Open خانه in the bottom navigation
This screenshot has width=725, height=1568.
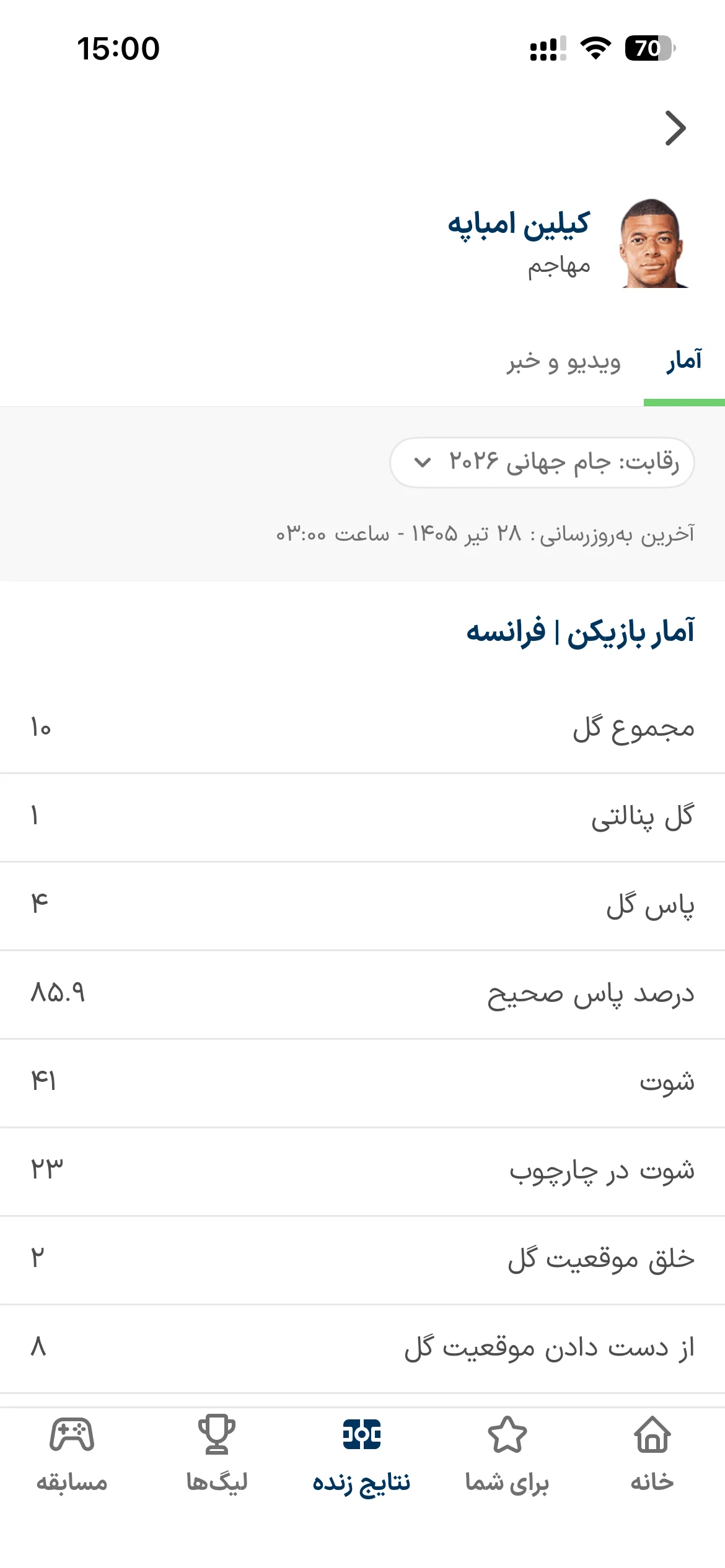point(652,1453)
